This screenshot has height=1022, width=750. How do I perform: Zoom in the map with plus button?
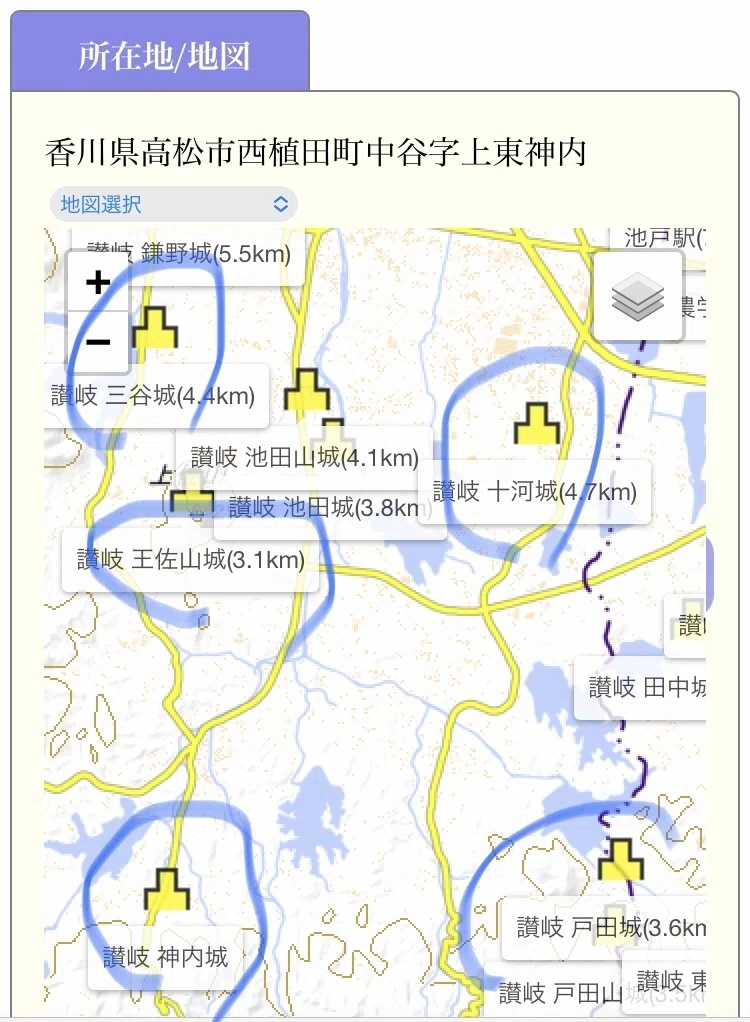[98, 282]
